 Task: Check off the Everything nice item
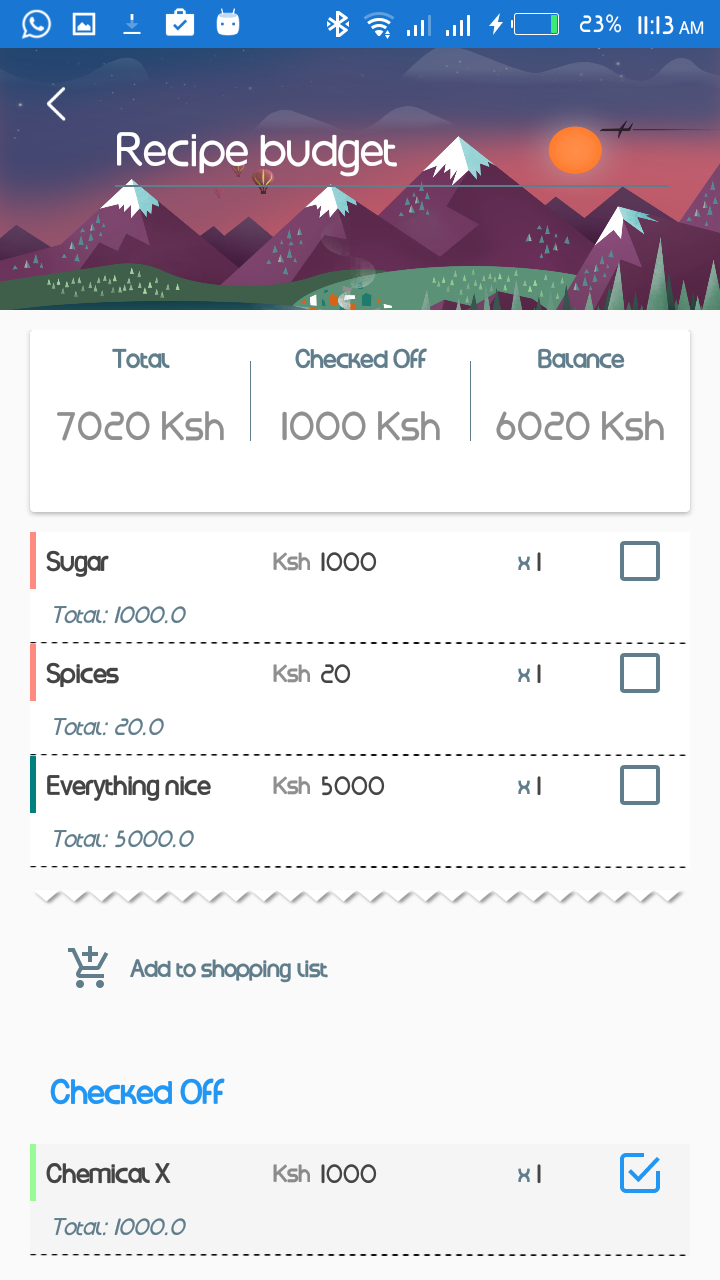pos(639,786)
